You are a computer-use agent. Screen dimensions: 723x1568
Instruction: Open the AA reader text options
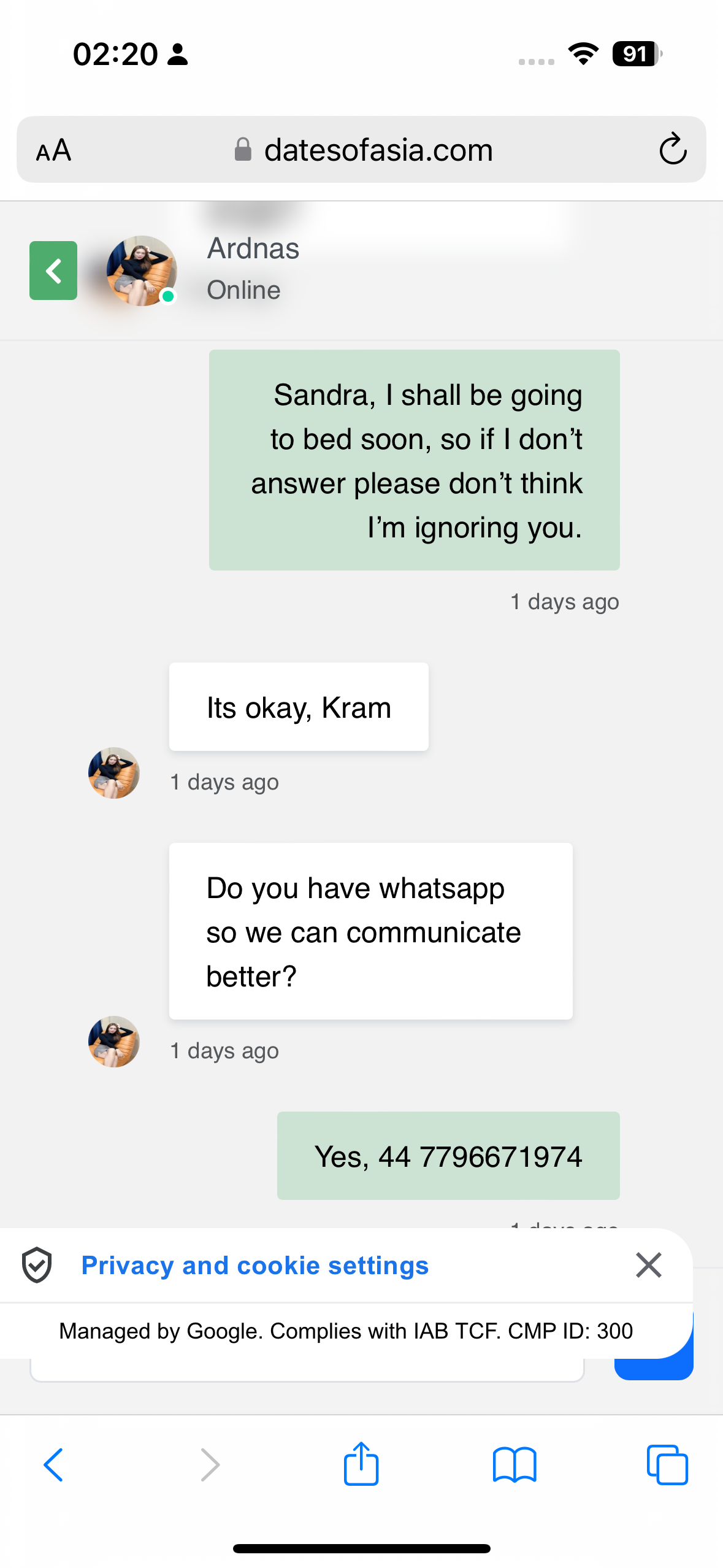click(x=54, y=150)
